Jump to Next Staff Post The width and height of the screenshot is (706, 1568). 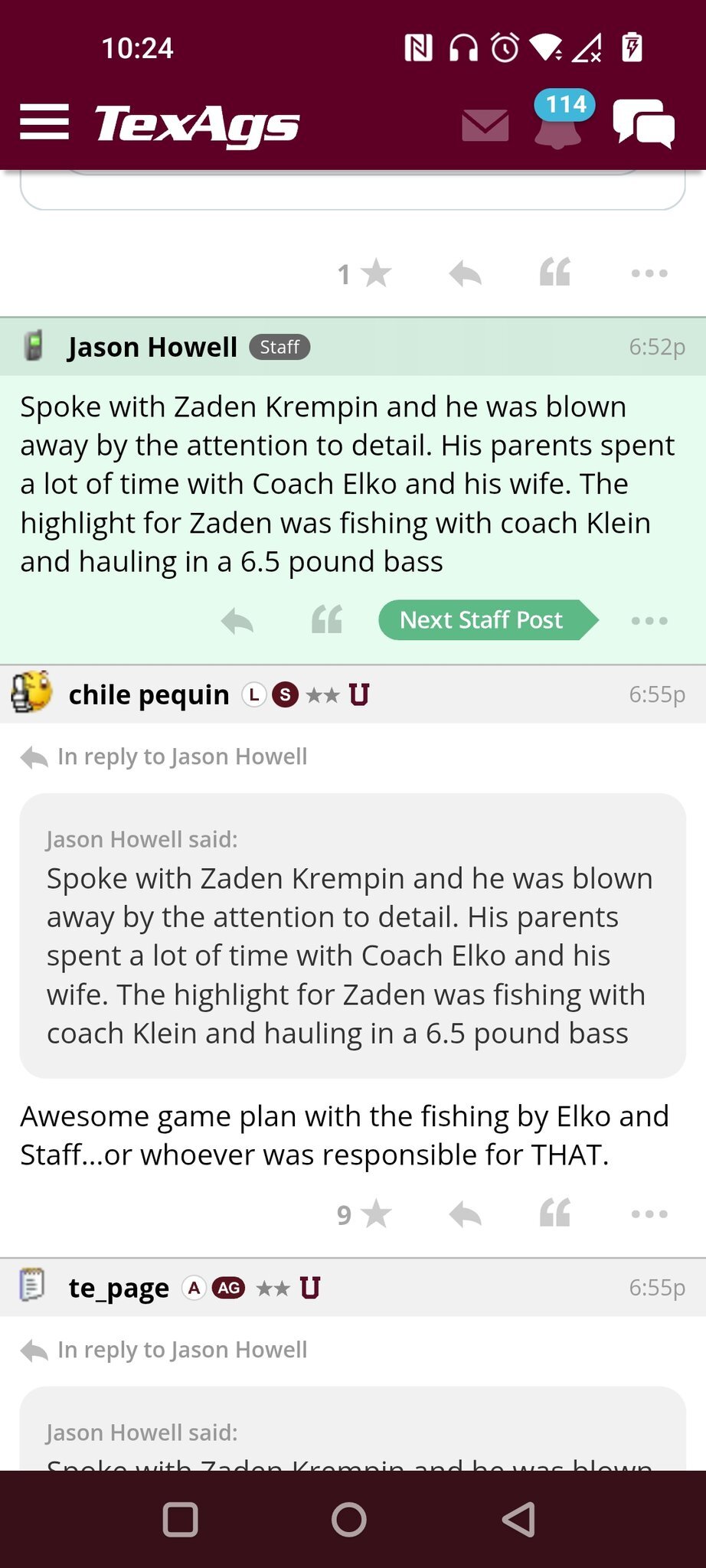[488, 619]
